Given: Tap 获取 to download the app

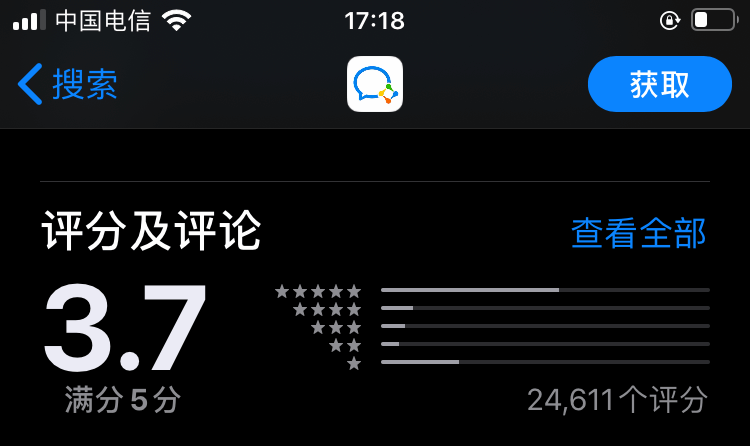Looking at the screenshot, I should 659,84.
